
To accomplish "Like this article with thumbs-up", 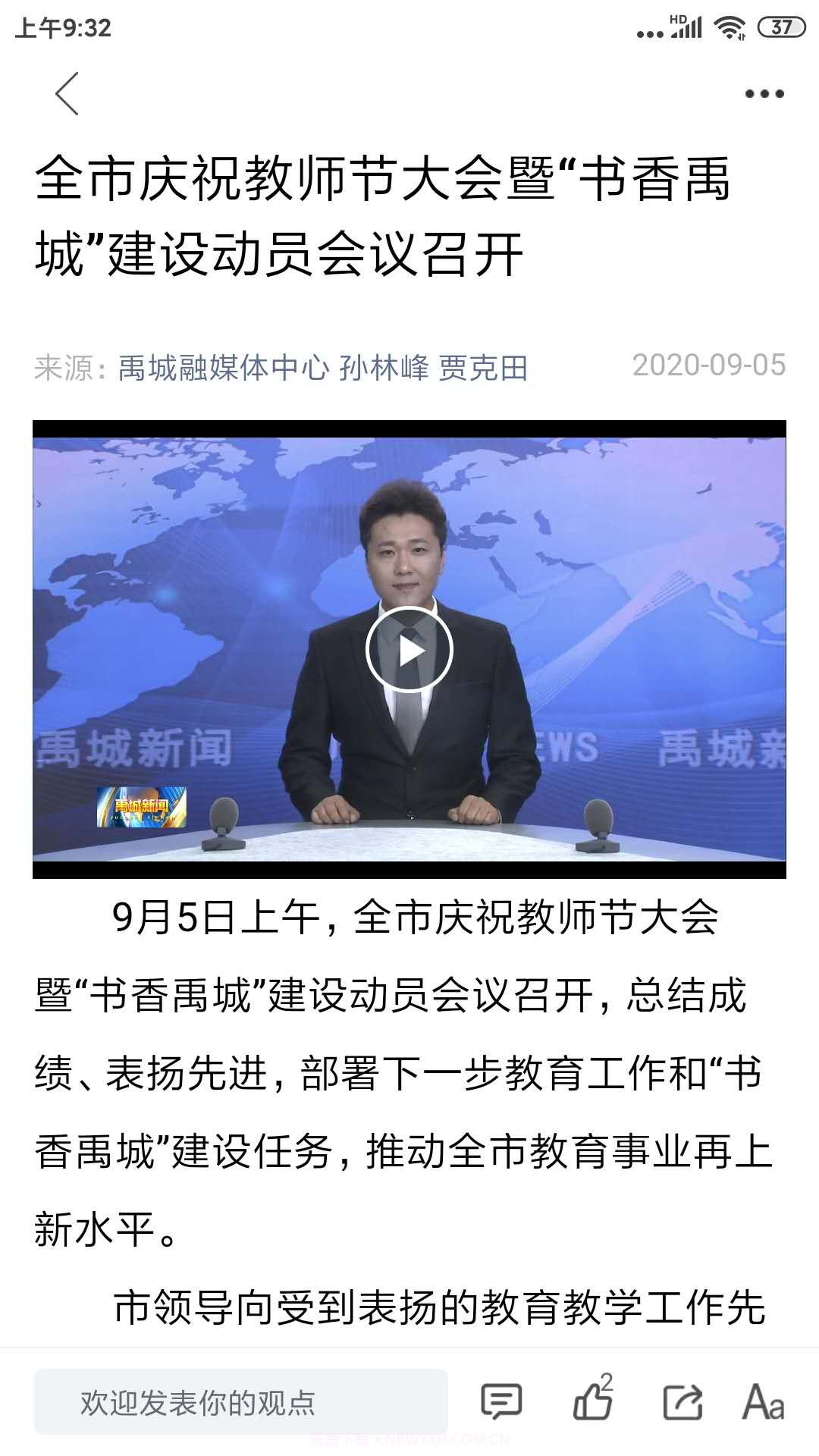I will coord(593,1400).
